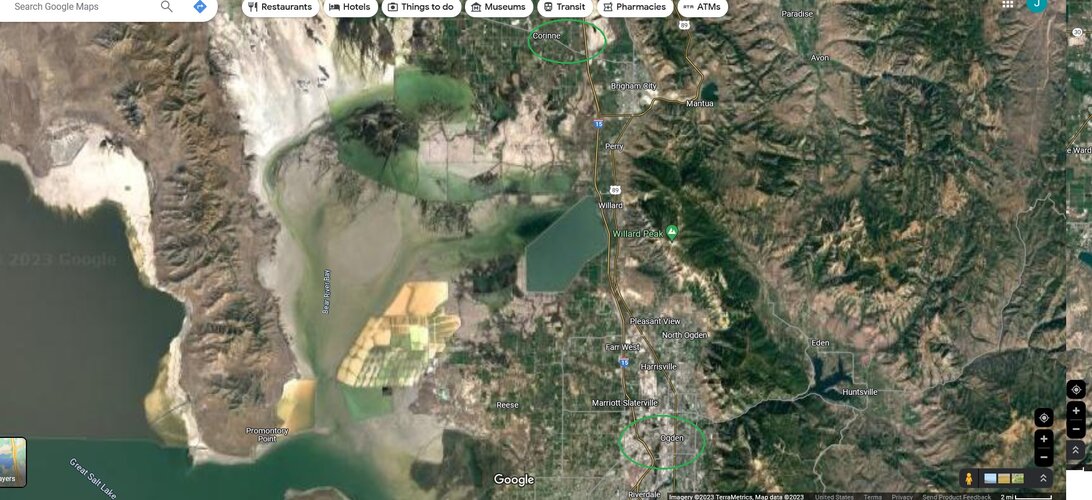Open Send Product Feedback link
Viewport: 1092px width, 500px height.
point(956,497)
